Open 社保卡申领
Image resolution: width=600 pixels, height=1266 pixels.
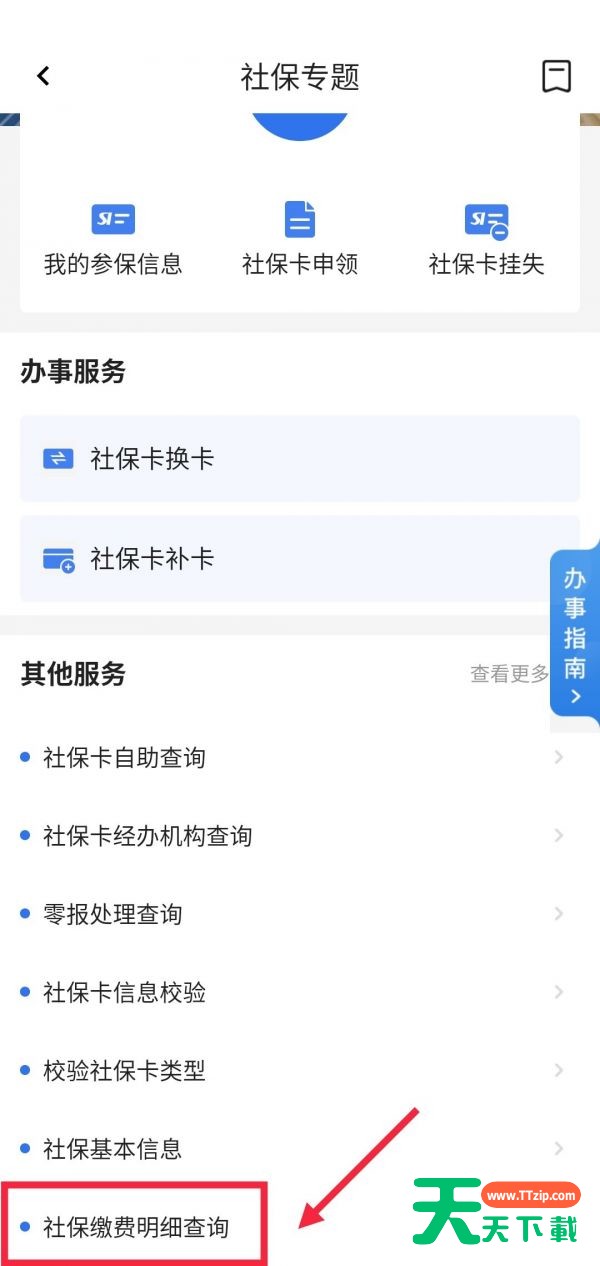[x=300, y=240]
